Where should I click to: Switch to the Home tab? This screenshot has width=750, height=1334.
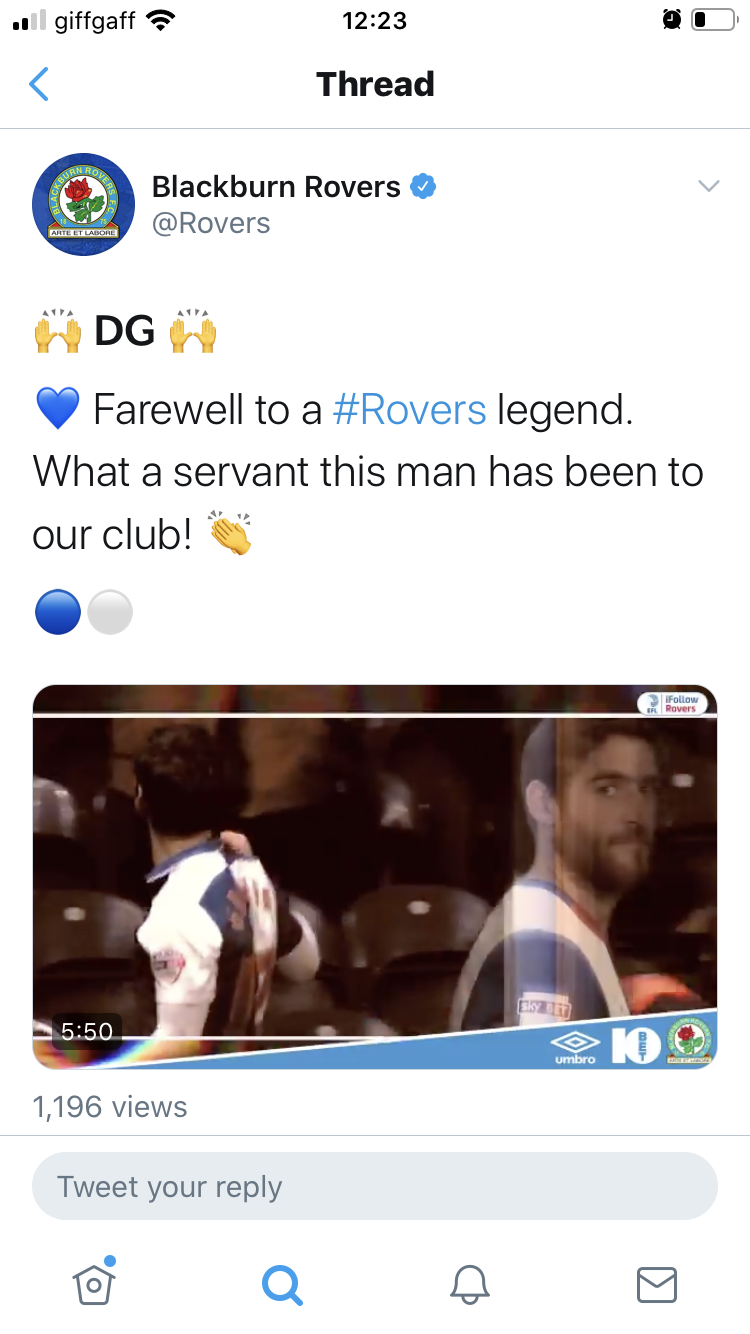coord(94,1282)
